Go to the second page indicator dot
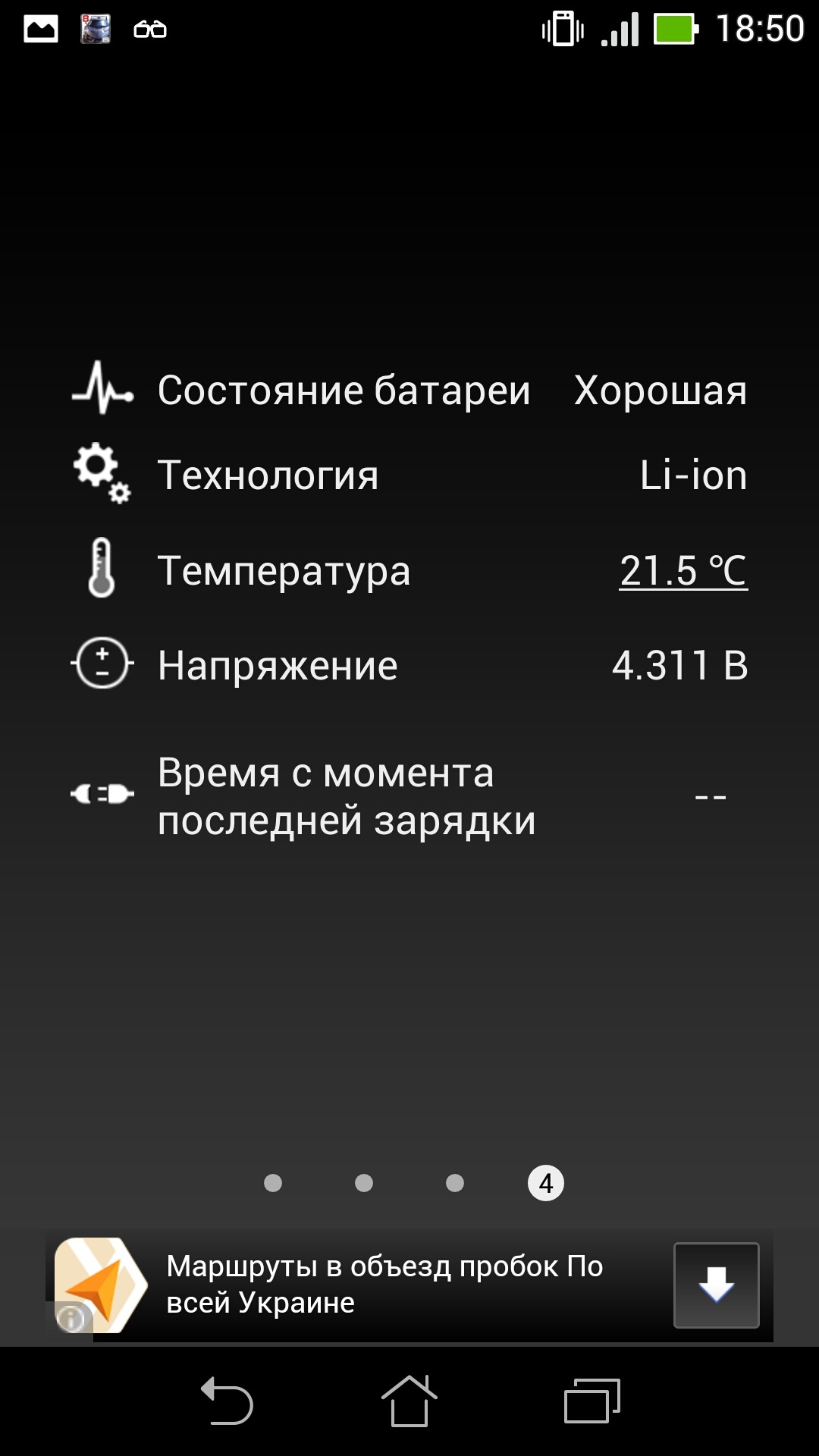 (x=364, y=1183)
